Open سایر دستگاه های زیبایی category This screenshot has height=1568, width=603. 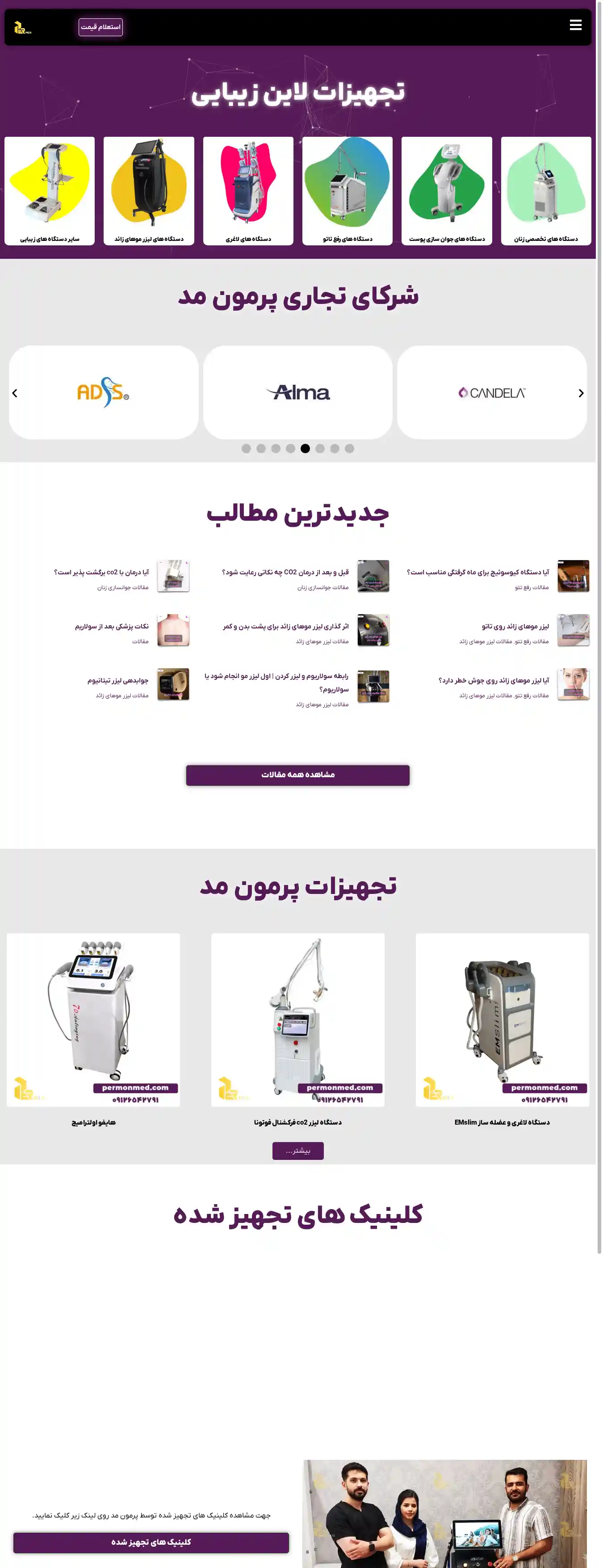(x=49, y=190)
